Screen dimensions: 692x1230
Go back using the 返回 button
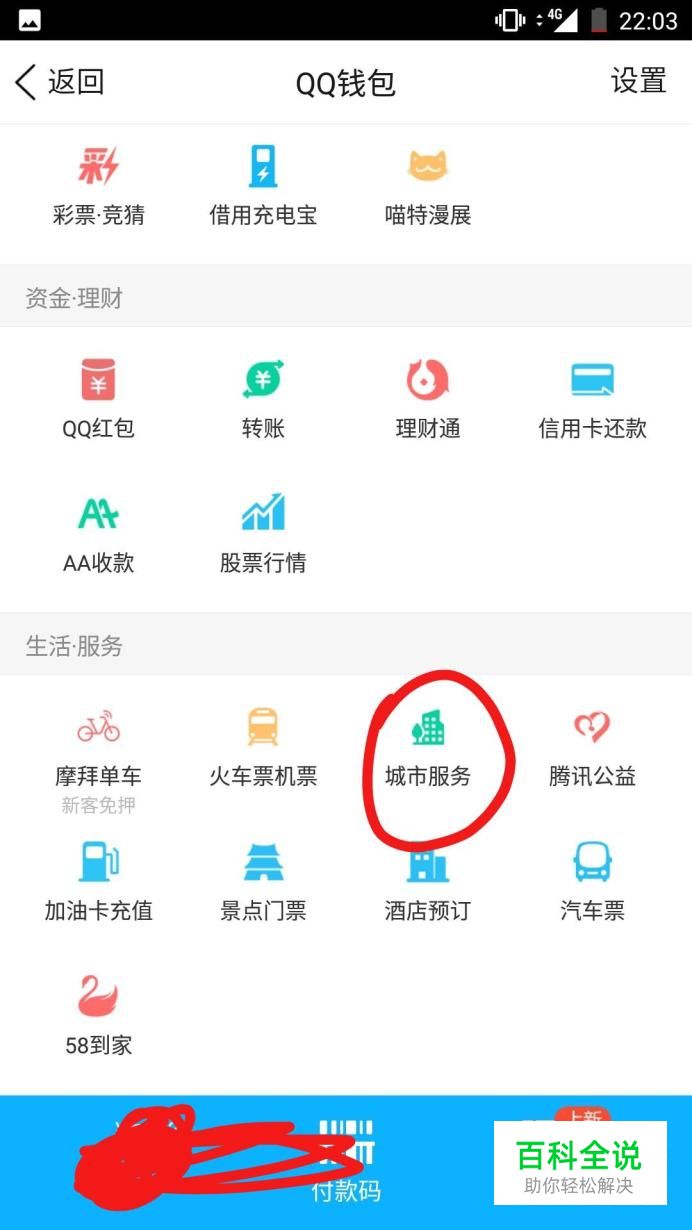[x=60, y=82]
